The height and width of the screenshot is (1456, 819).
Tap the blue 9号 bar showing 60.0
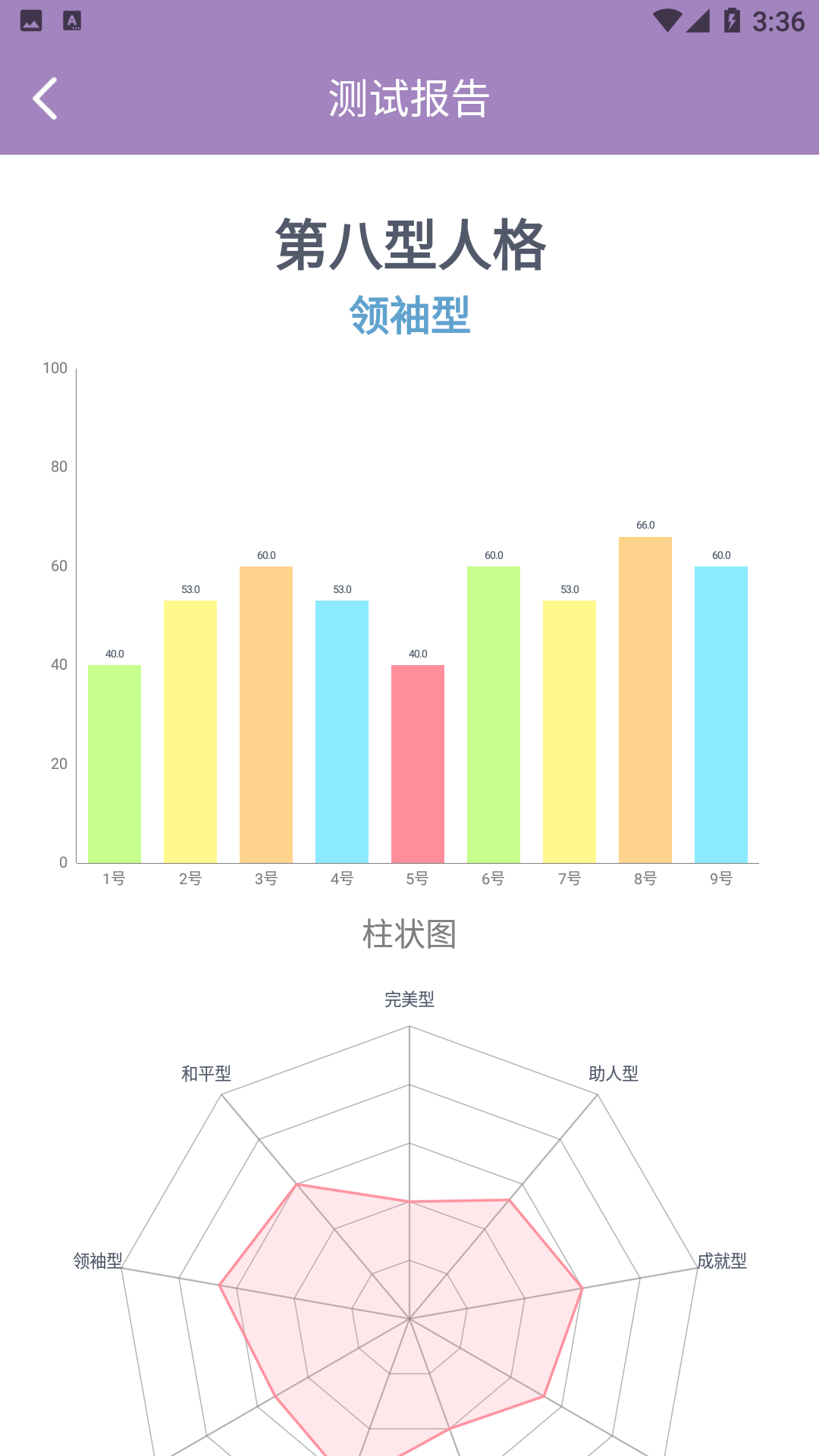pyautogui.click(x=720, y=713)
